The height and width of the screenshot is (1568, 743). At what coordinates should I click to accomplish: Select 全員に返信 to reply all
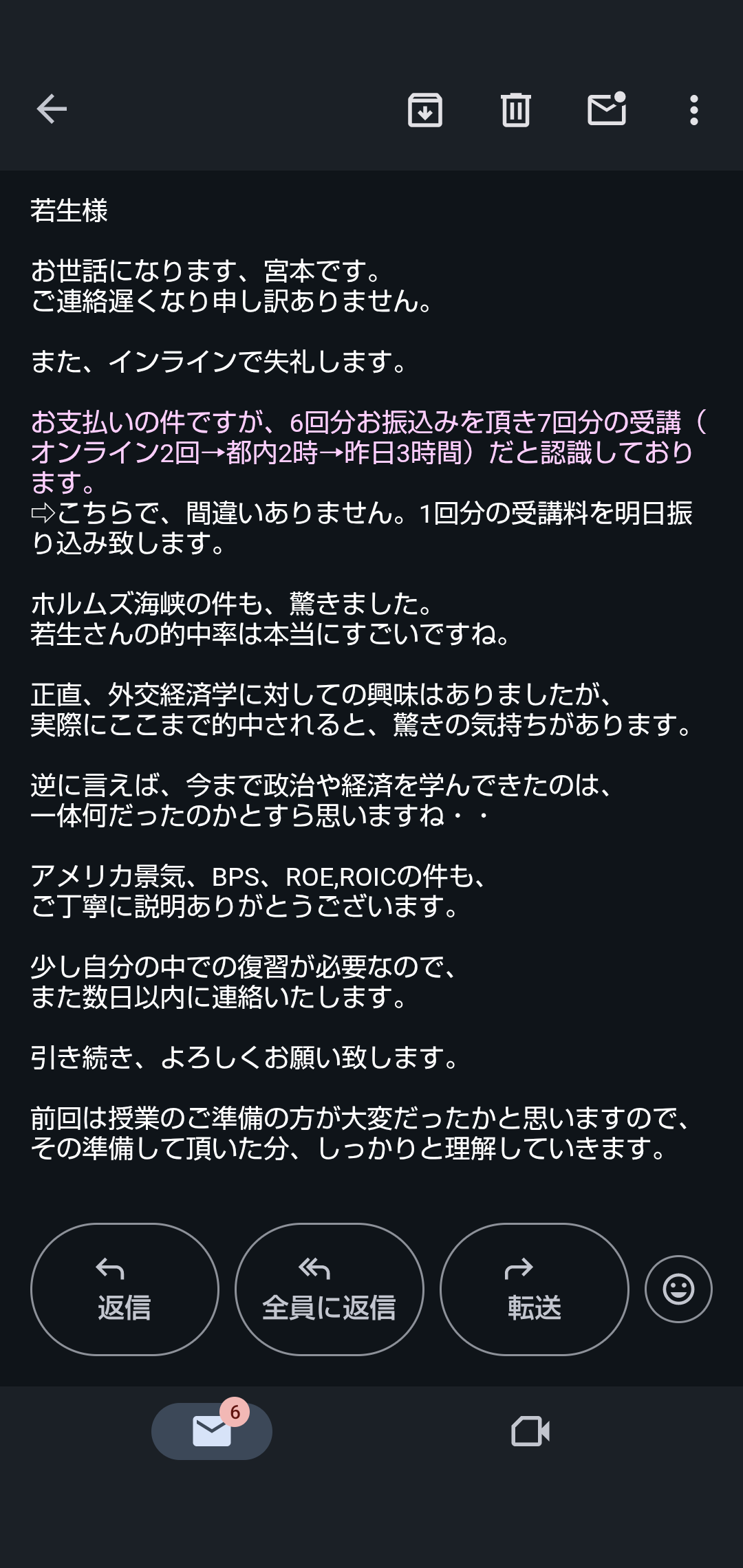coord(329,1289)
